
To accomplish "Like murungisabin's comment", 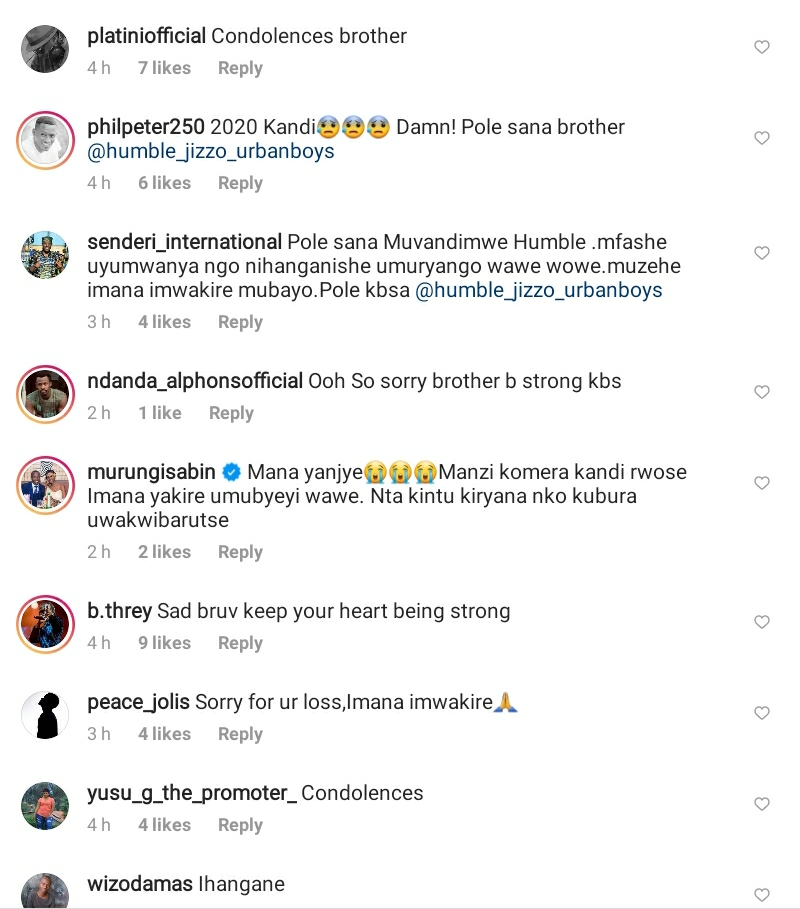I will 762,483.
